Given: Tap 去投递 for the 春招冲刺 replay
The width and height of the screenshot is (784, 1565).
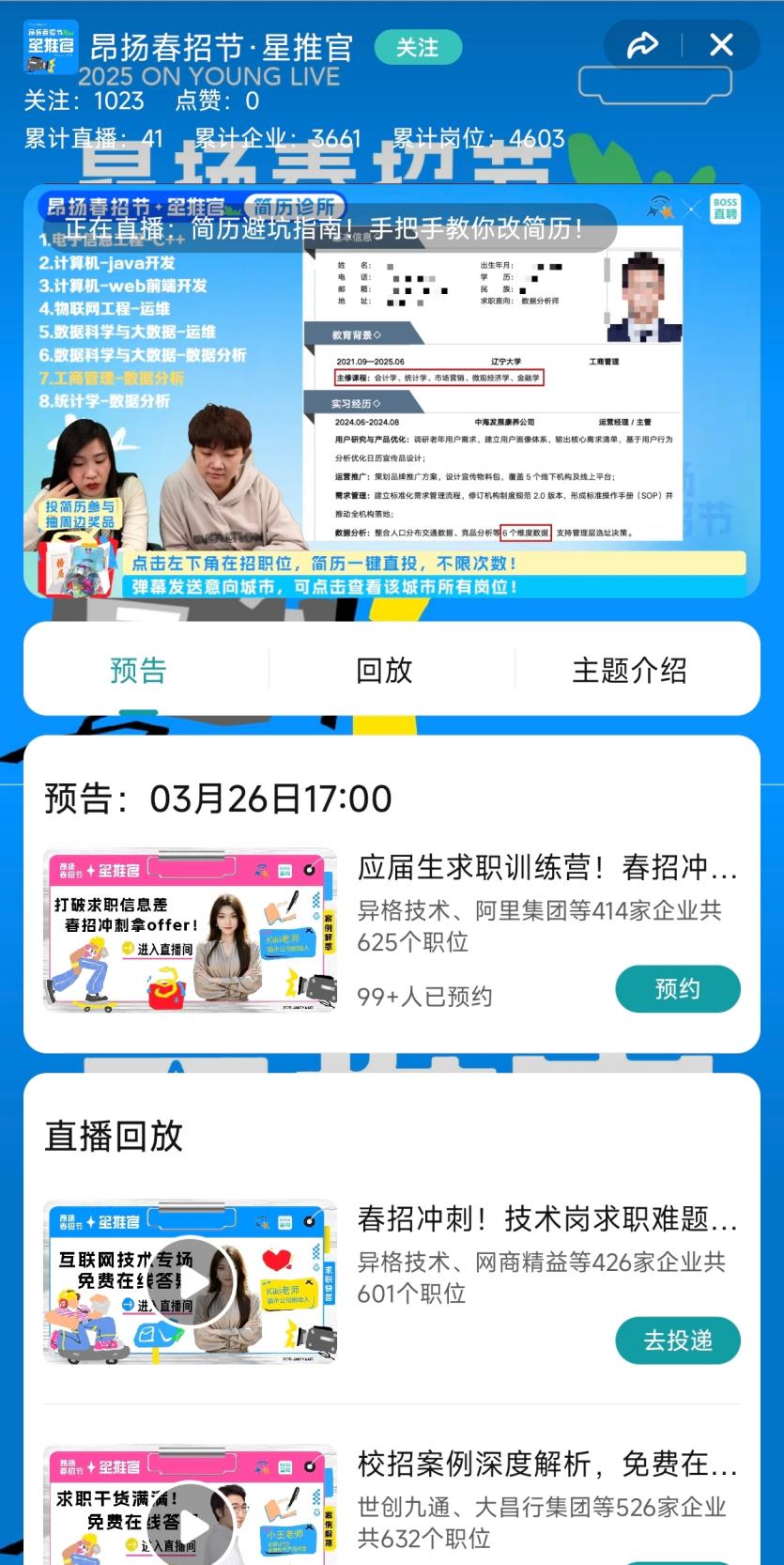Looking at the screenshot, I should [677, 1340].
